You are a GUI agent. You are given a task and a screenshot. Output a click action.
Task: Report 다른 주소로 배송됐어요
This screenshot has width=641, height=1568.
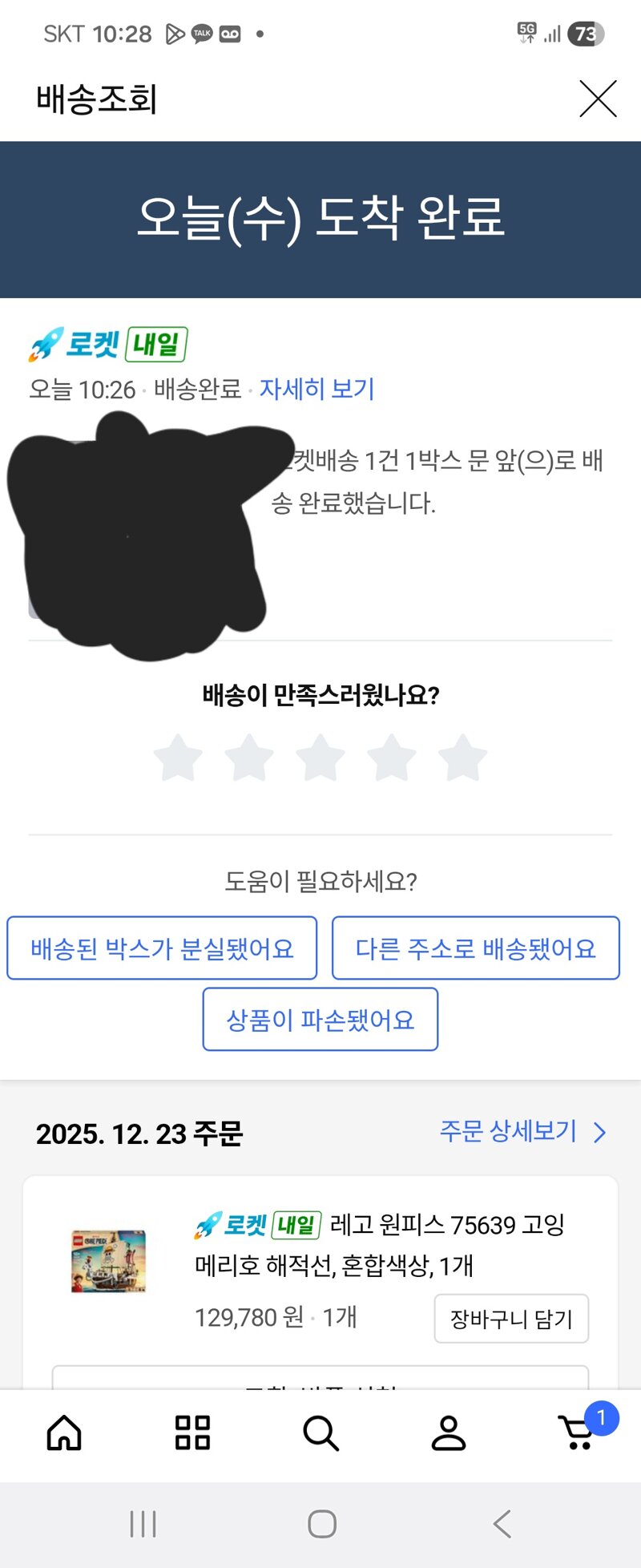[476, 948]
